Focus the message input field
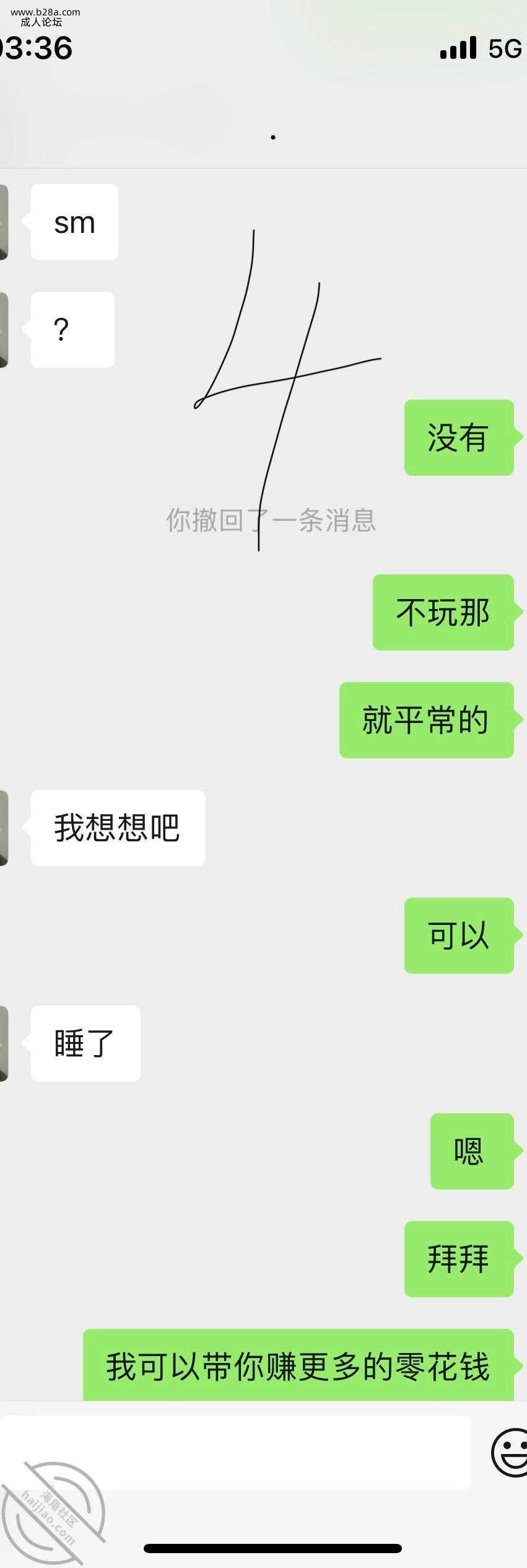The height and width of the screenshot is (1568, 527). 235,1452
